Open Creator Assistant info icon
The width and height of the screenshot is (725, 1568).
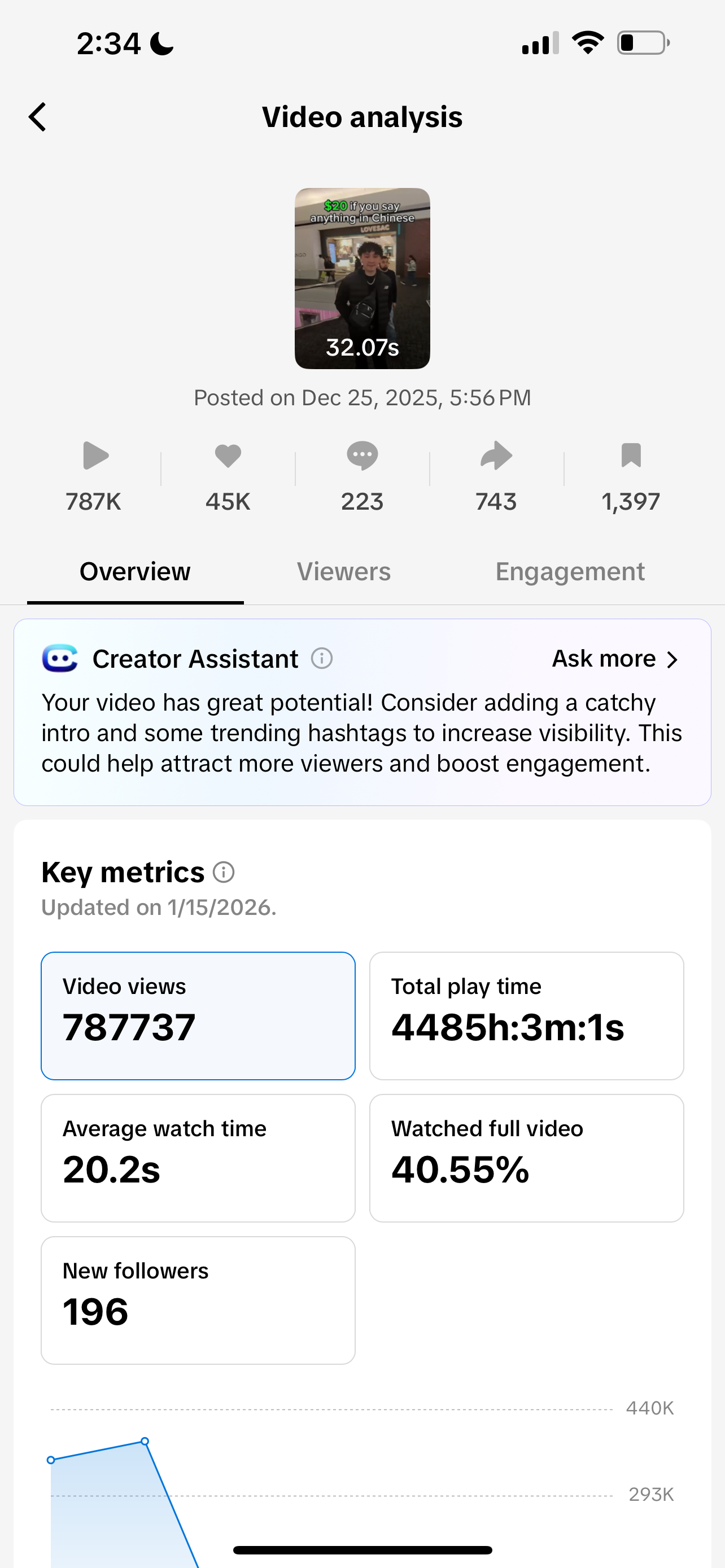(x=321, y=658)
